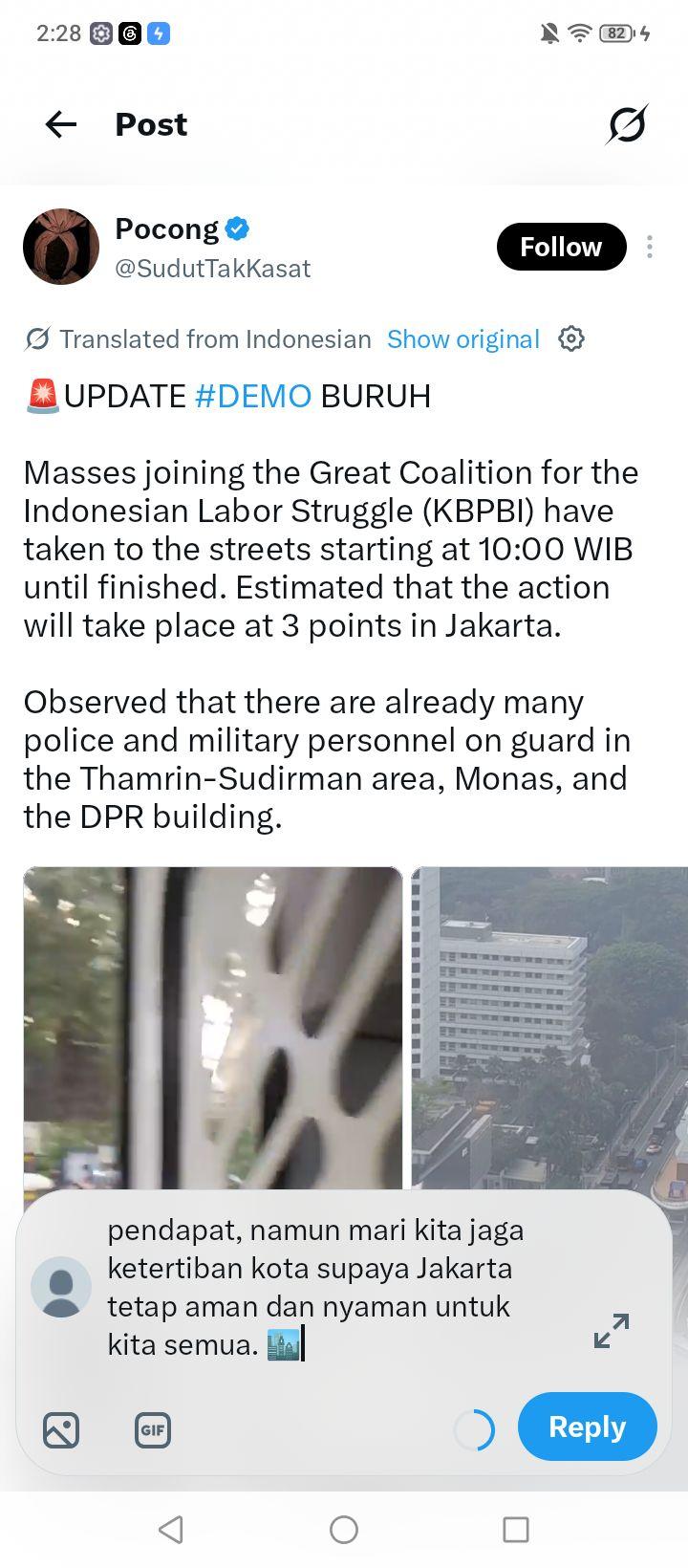Attach a photo to the reply
688x1568 pixels.
[x=61, y=1430]
